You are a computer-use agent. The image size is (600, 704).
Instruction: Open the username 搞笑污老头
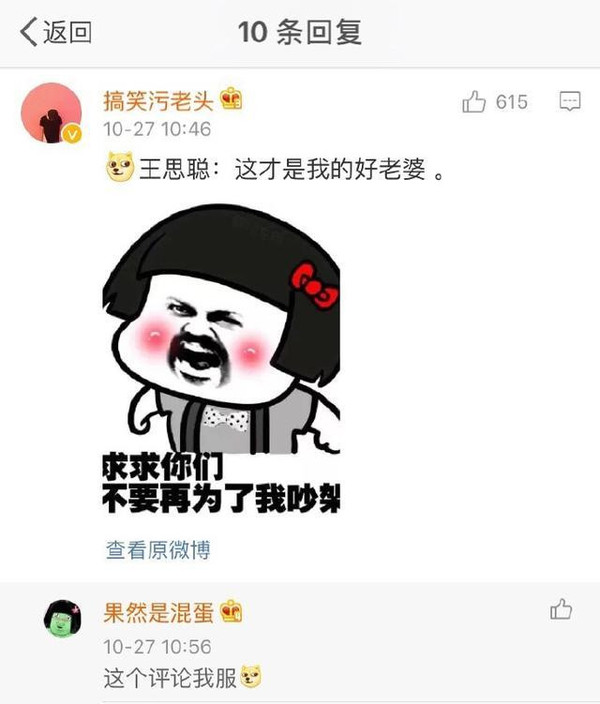158,101
